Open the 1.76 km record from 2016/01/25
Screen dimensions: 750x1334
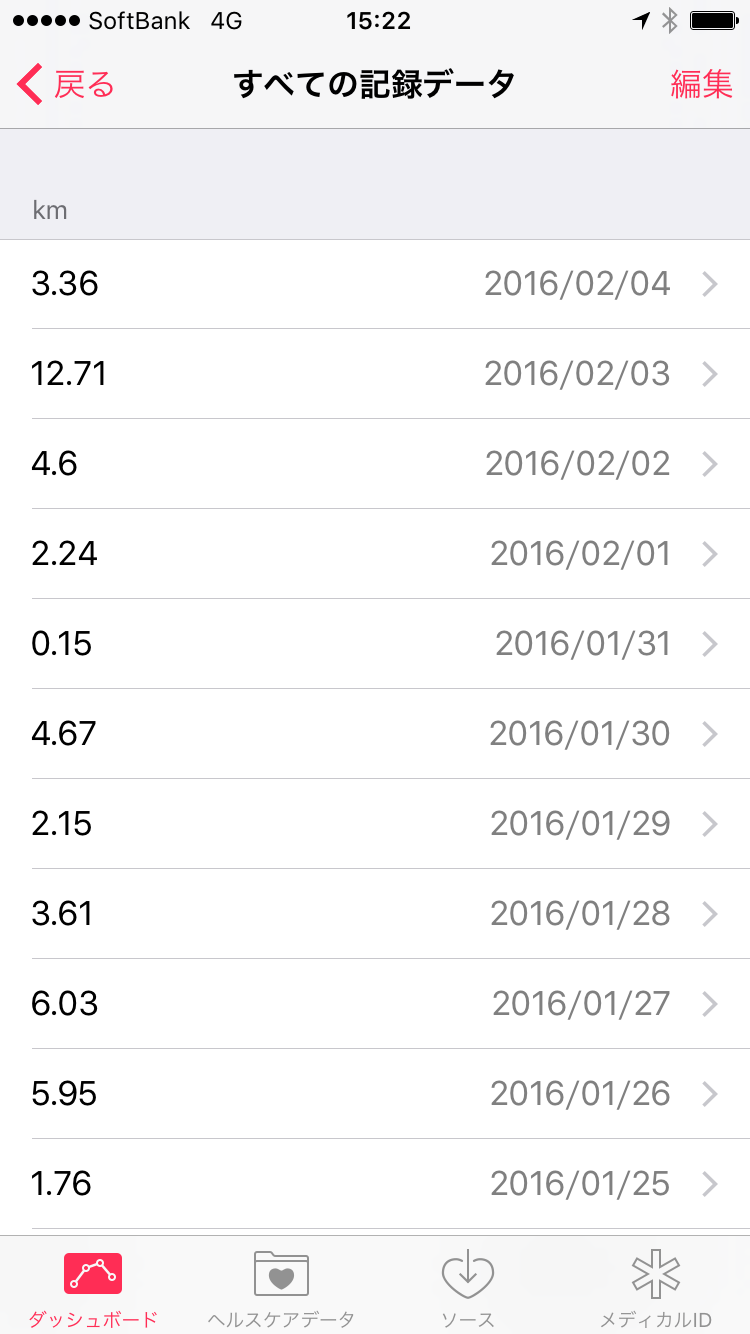pyautogui.click(x=375, y=1184)
